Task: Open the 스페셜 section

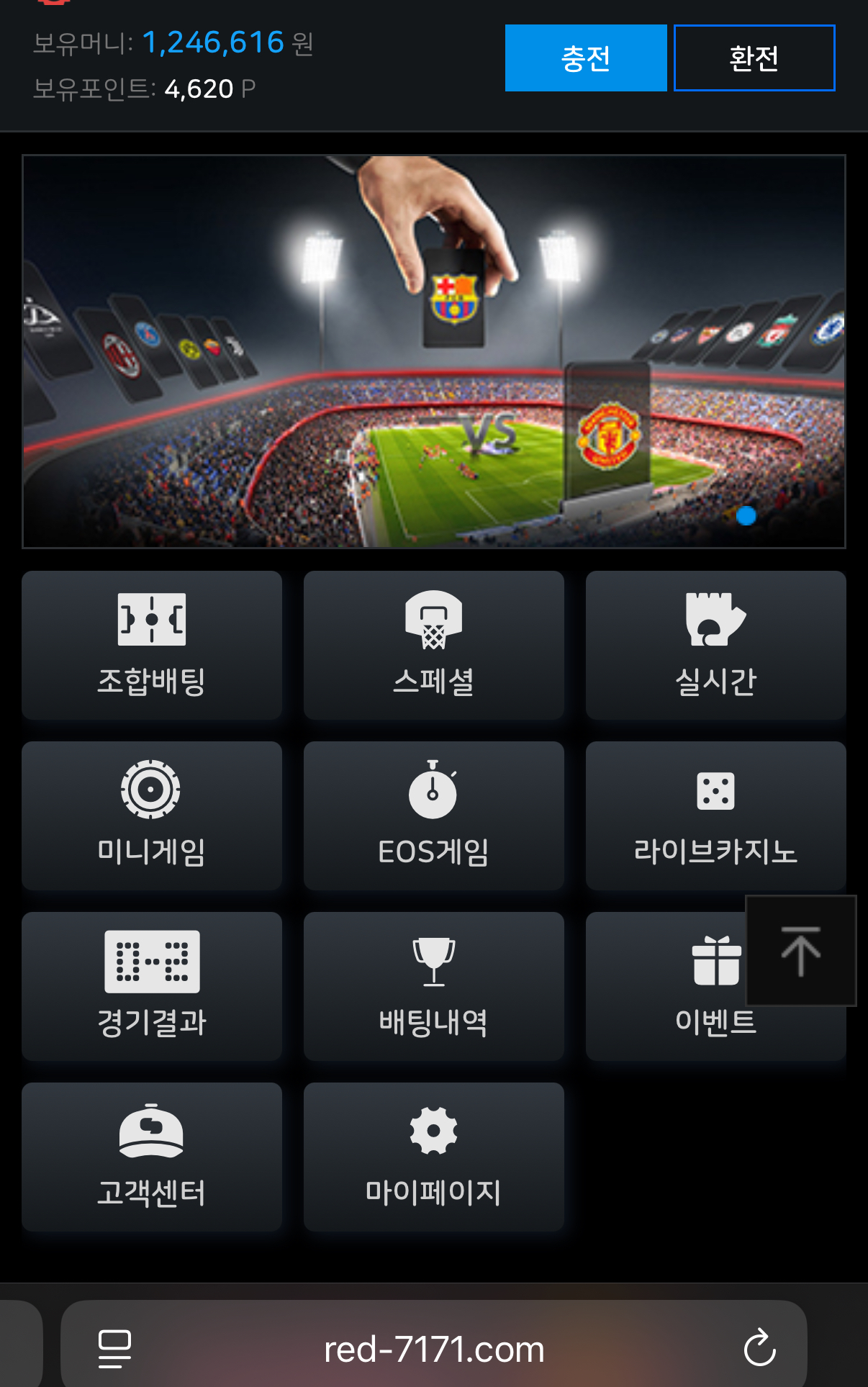Action: 433,645
